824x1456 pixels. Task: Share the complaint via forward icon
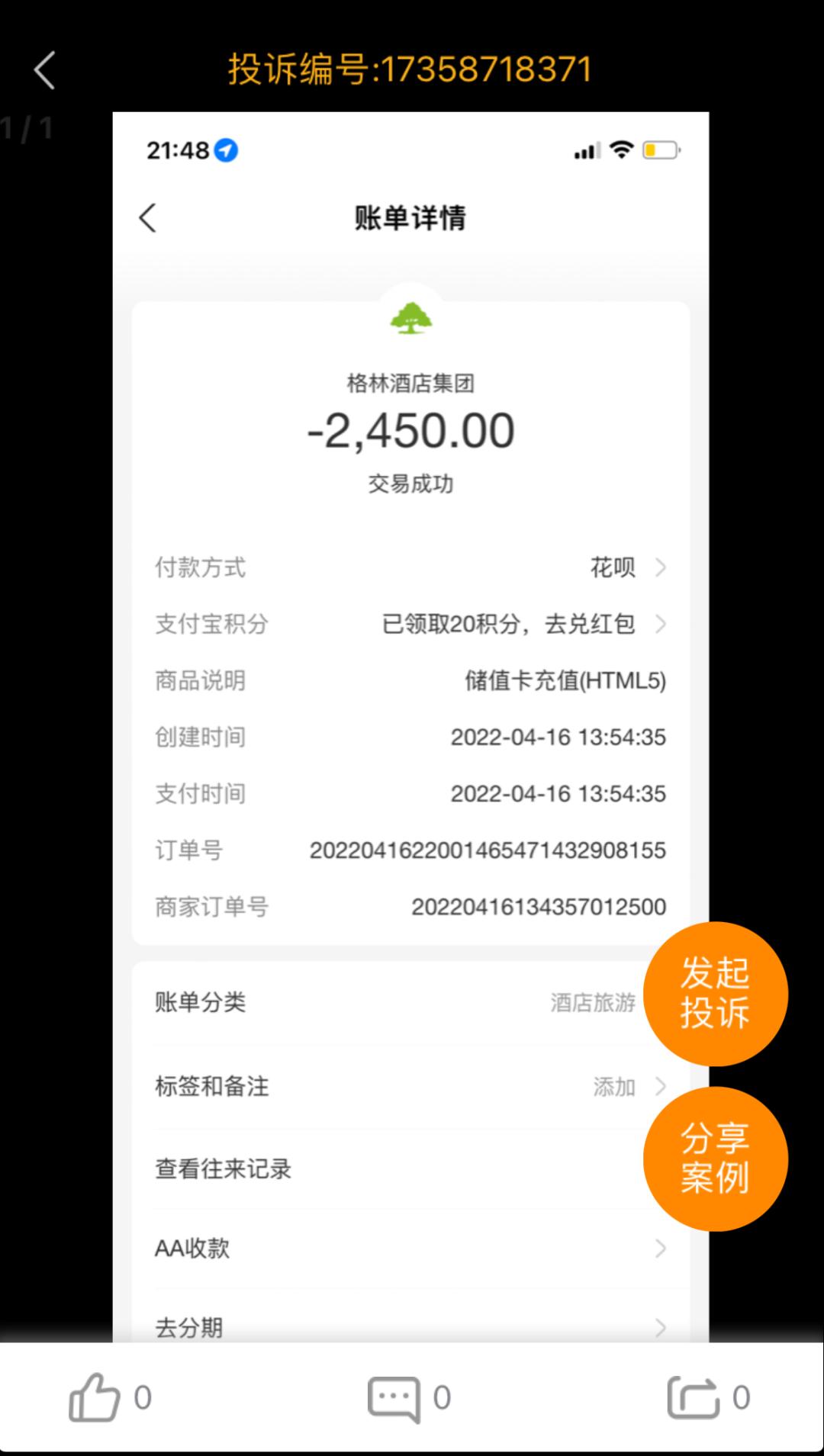tap(693, 1397)
